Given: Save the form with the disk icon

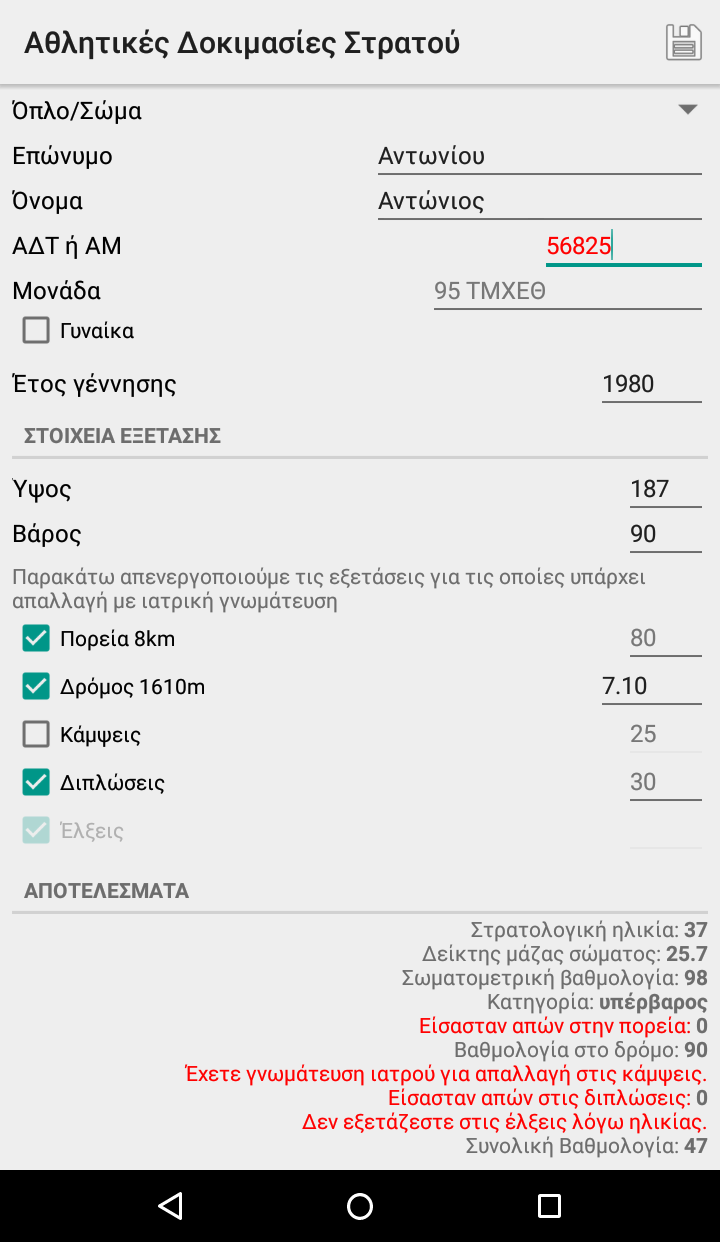Looking at the screenshot, I should point(683,43).
